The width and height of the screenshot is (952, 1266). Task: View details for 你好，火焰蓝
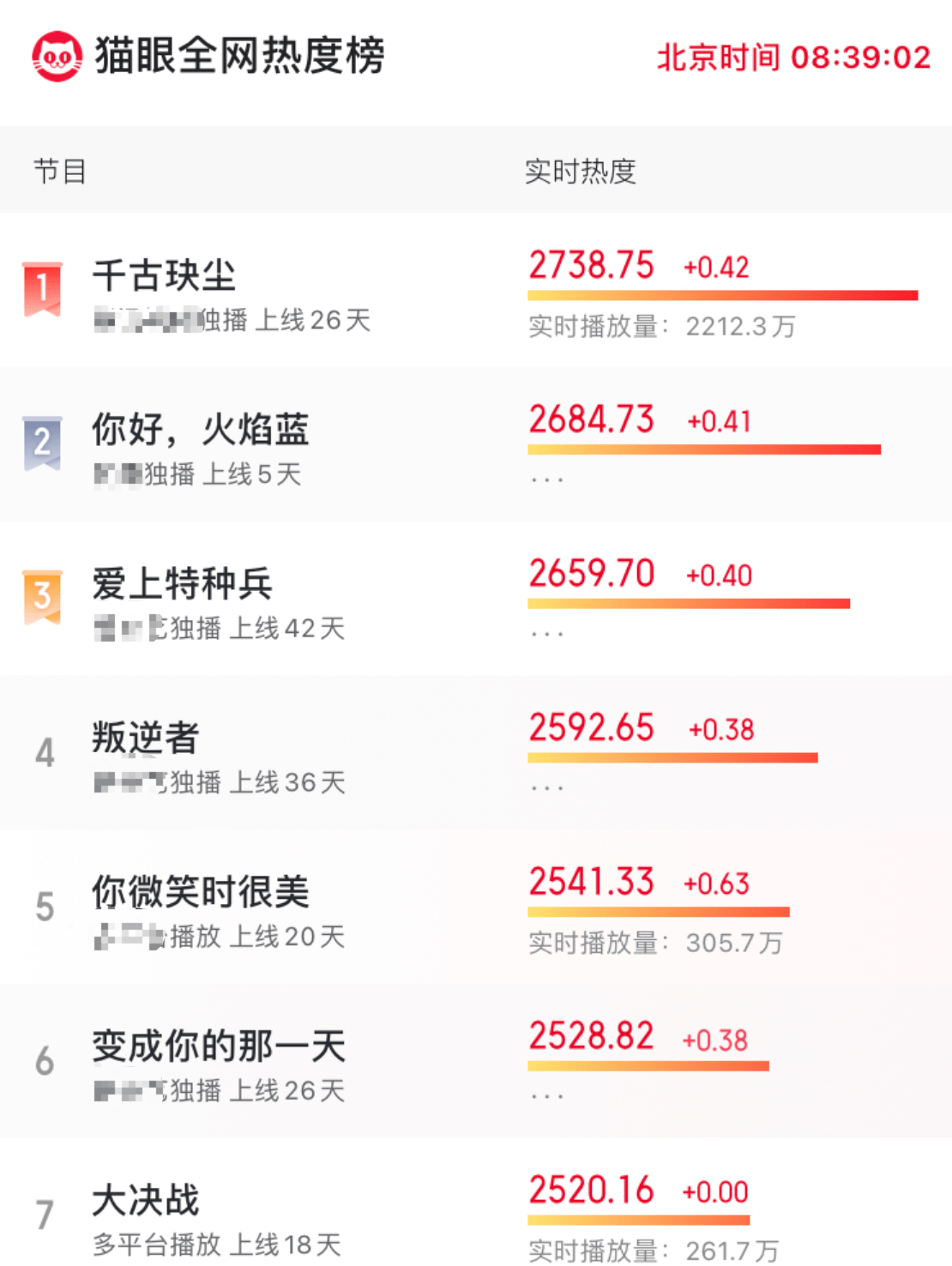pos(200,430)
